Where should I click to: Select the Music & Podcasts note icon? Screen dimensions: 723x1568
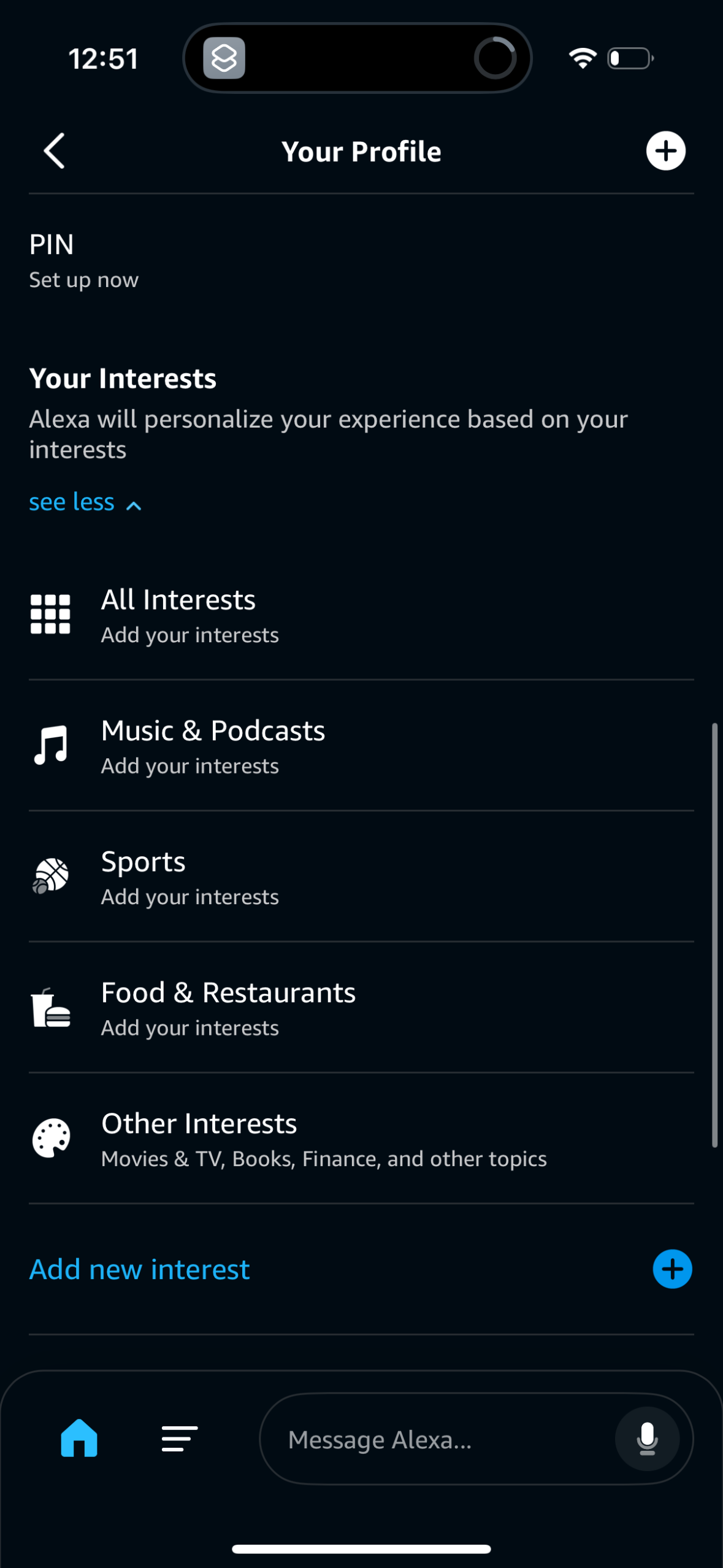pyautogui.click(x=50, y=745)
